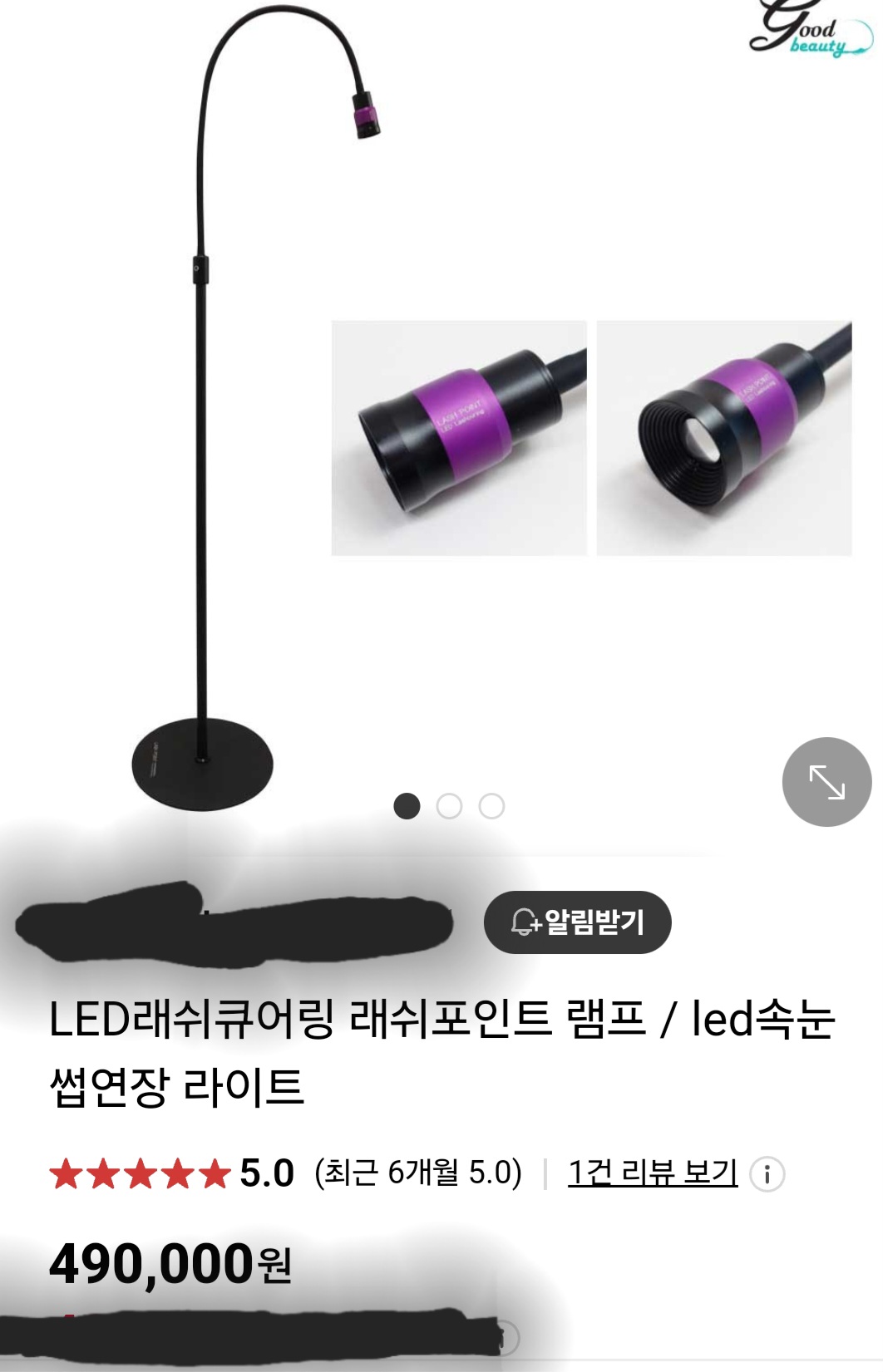The width and height of the screenshot is (883, 1372).
Task: Select the second image page indicator
Action: pos(449,806)
